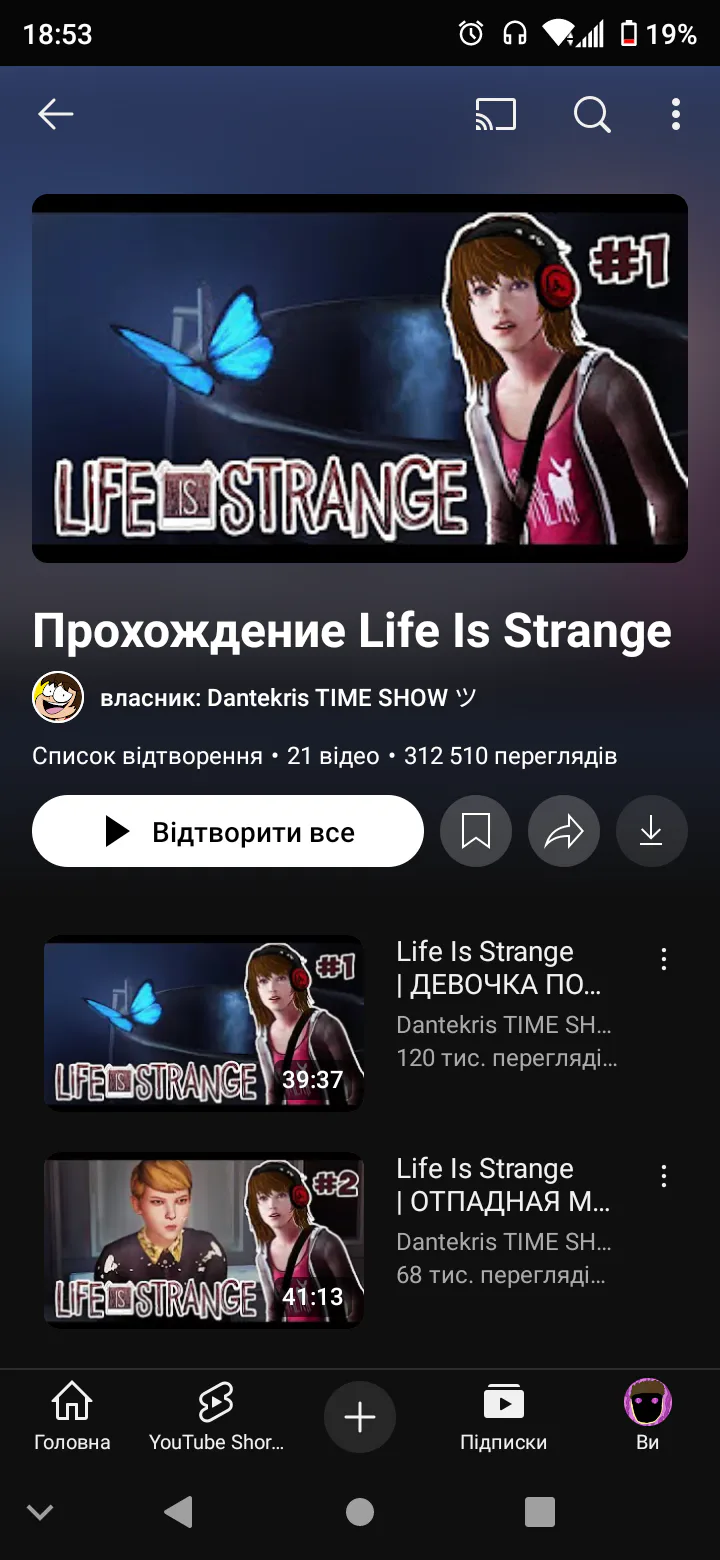Tap the plus create button
This screenshot has height=1560, width=720.
point(360,1417)
